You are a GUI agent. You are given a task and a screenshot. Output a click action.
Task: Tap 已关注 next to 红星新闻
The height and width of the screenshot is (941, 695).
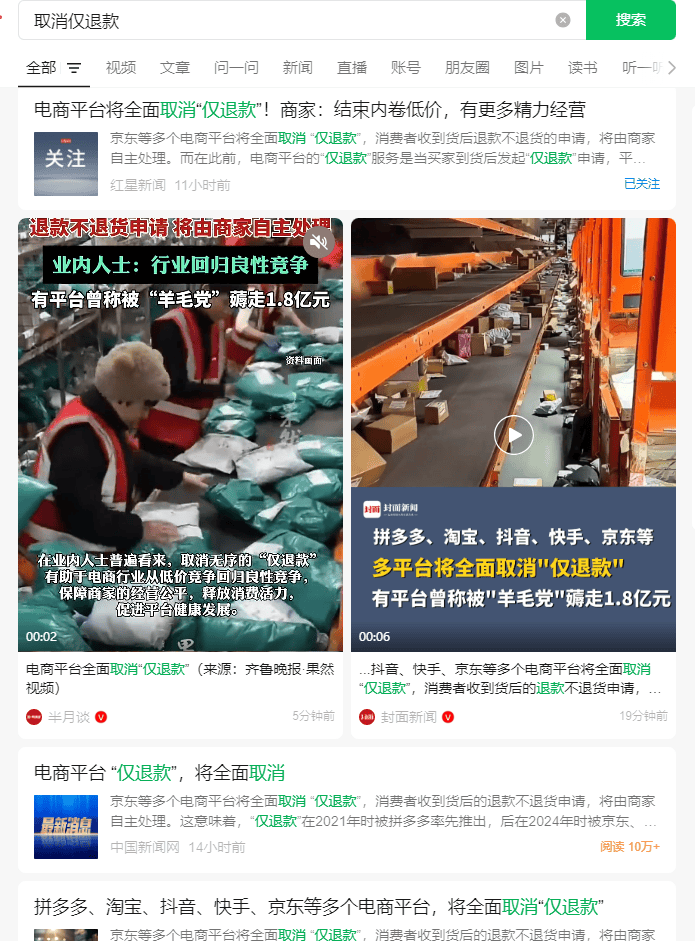click(642, 184)
